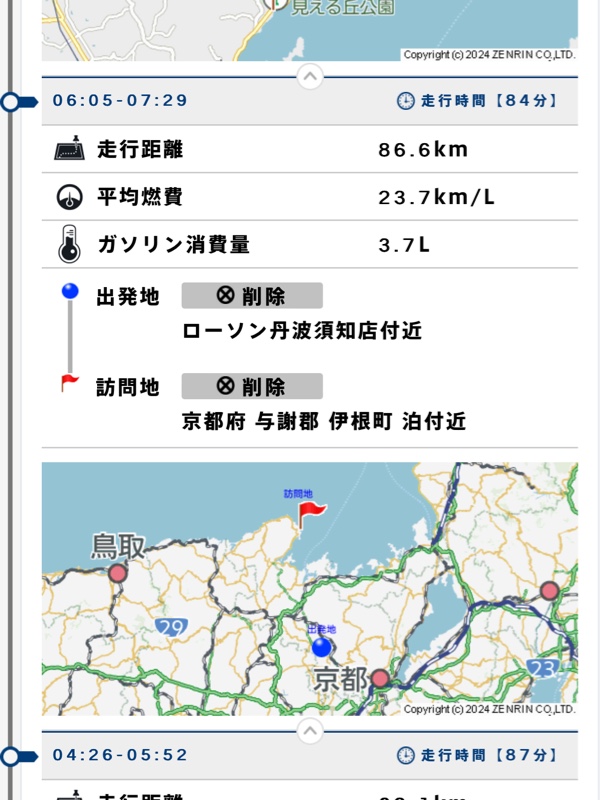
Task: Collapse the map above the 06:05-07:29 trip
Action: click(x=310, y=76)
